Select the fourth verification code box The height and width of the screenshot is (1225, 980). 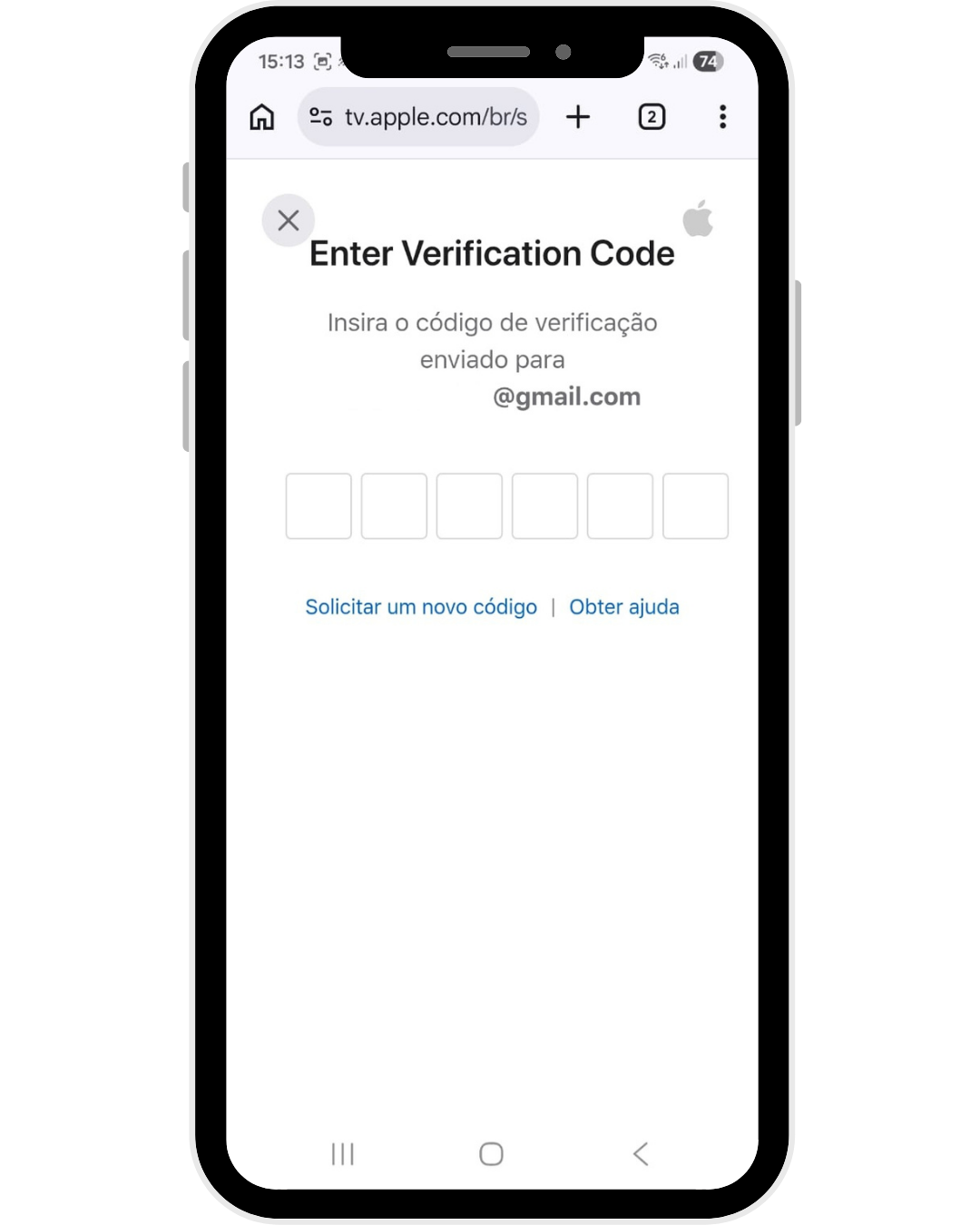coord(544,506)
